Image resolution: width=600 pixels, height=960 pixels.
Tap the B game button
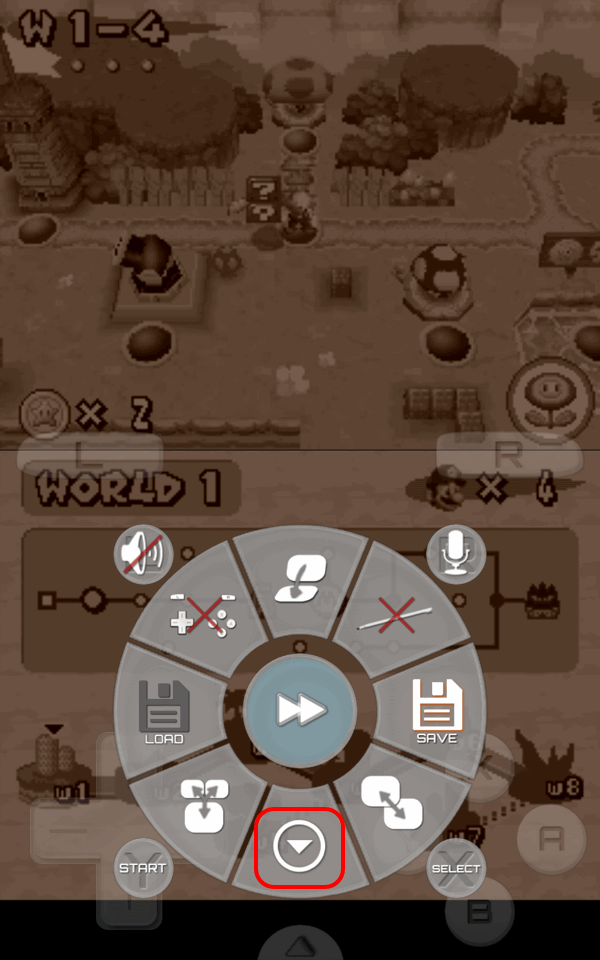pyautogui.click(x=480, y=910)
